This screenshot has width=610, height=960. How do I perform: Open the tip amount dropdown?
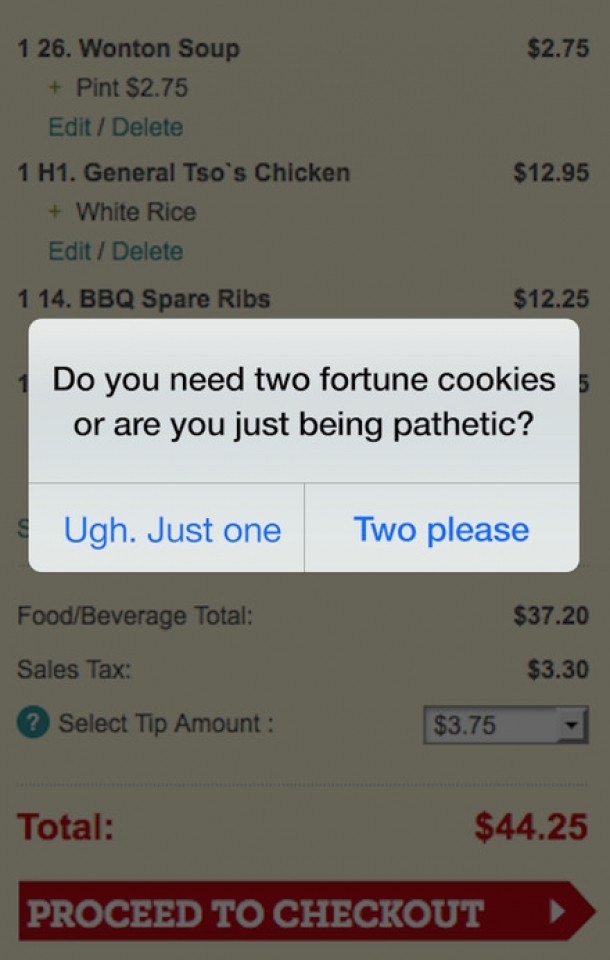tap(505, 724)
